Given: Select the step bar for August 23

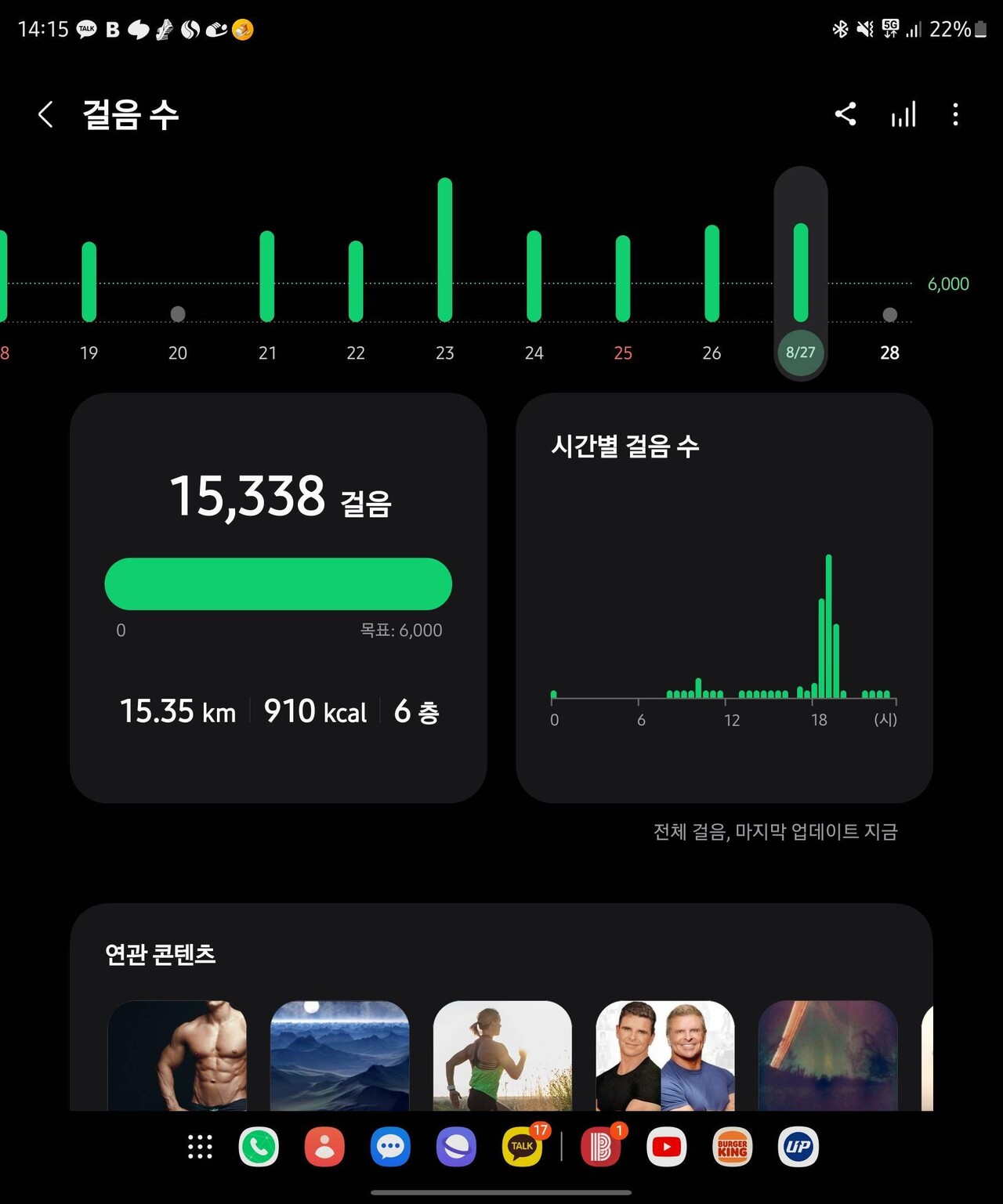Looking at the screenshot, I should [x=445, y=251].
